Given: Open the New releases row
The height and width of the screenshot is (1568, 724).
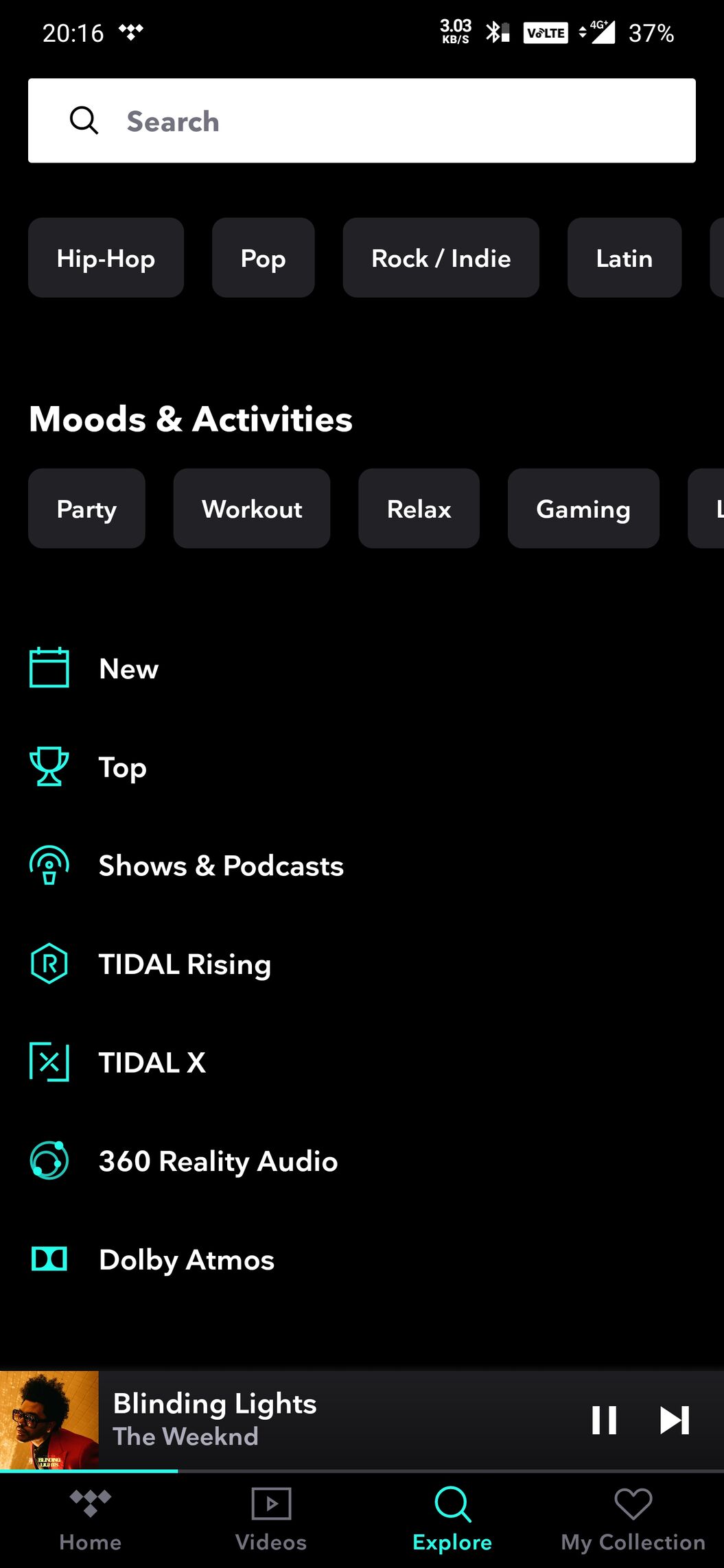Looking at the screenshot, I should pyautogui.click(x=128, y=669).
